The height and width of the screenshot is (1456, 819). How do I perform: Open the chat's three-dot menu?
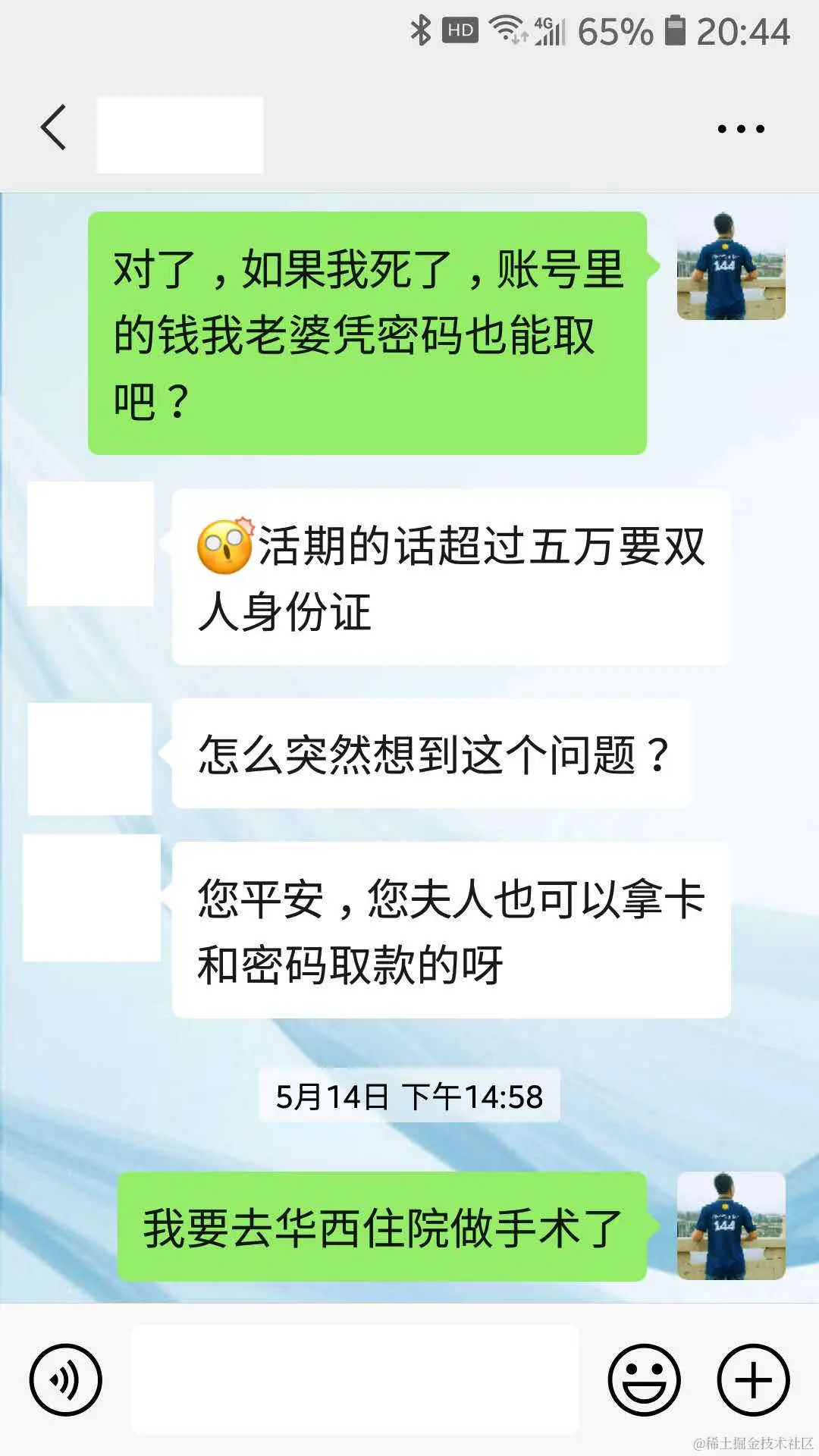click(x=741, y=129)
